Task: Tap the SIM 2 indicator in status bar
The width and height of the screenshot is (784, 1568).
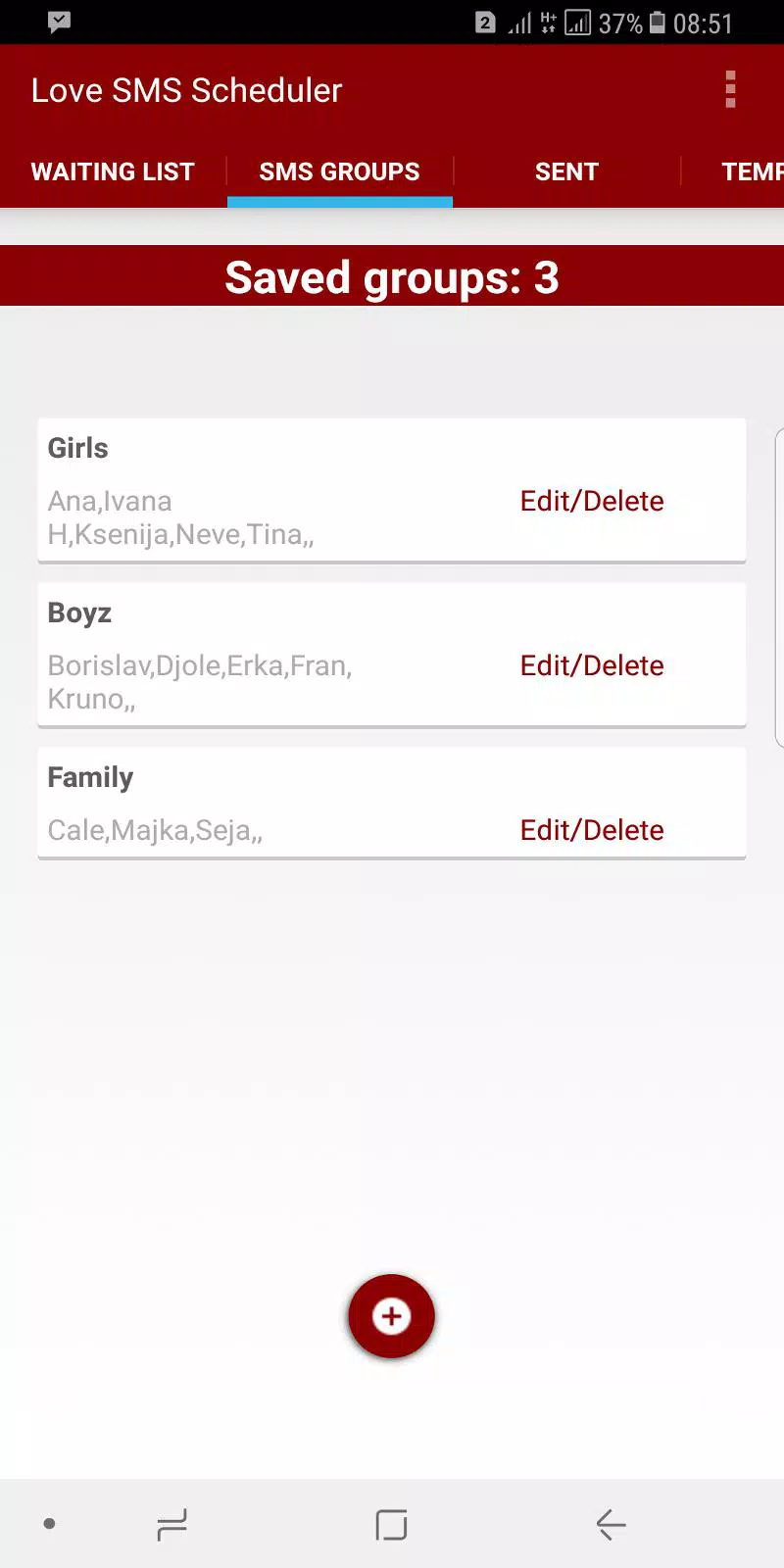Action: click(485, 22)
